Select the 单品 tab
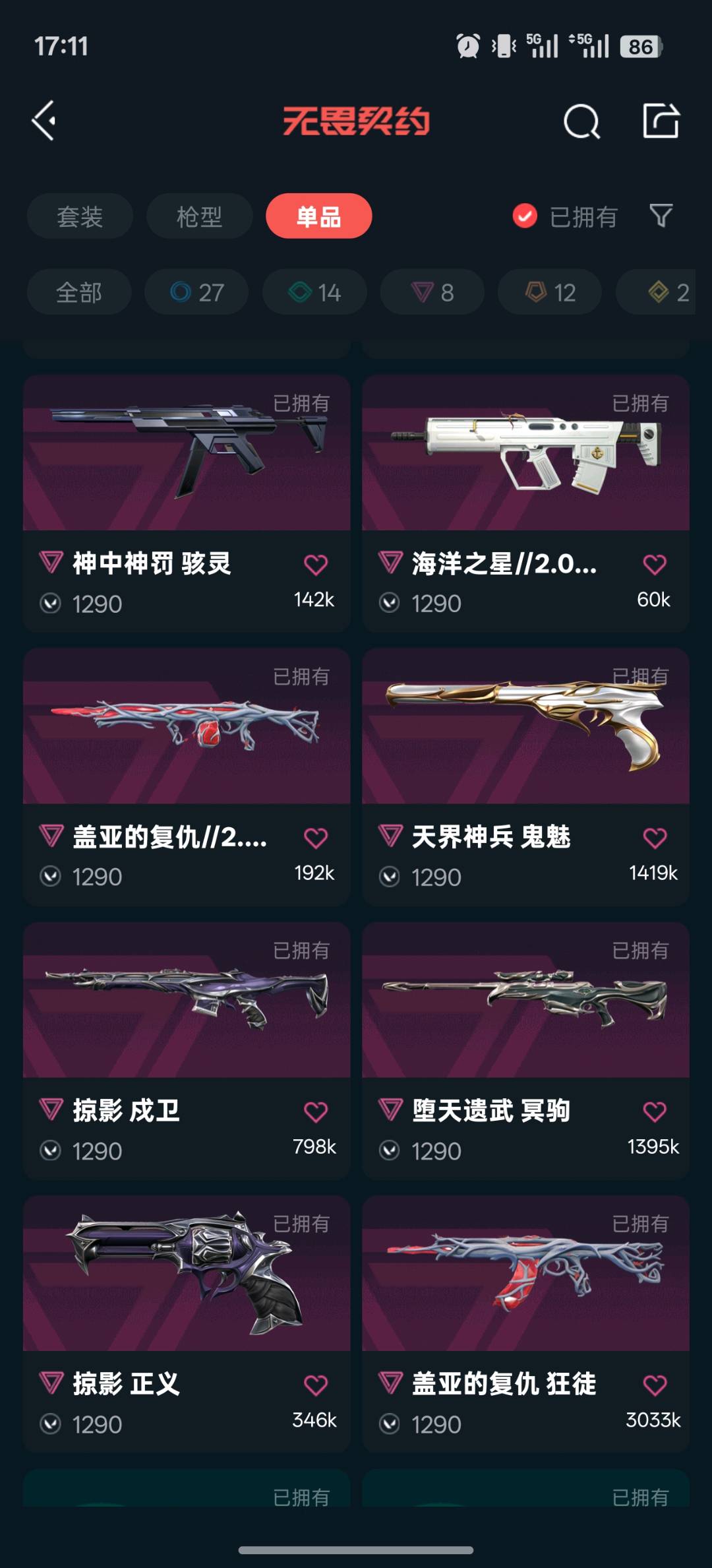This screenshot has width=712, height=1568. (x=318, y=216)
